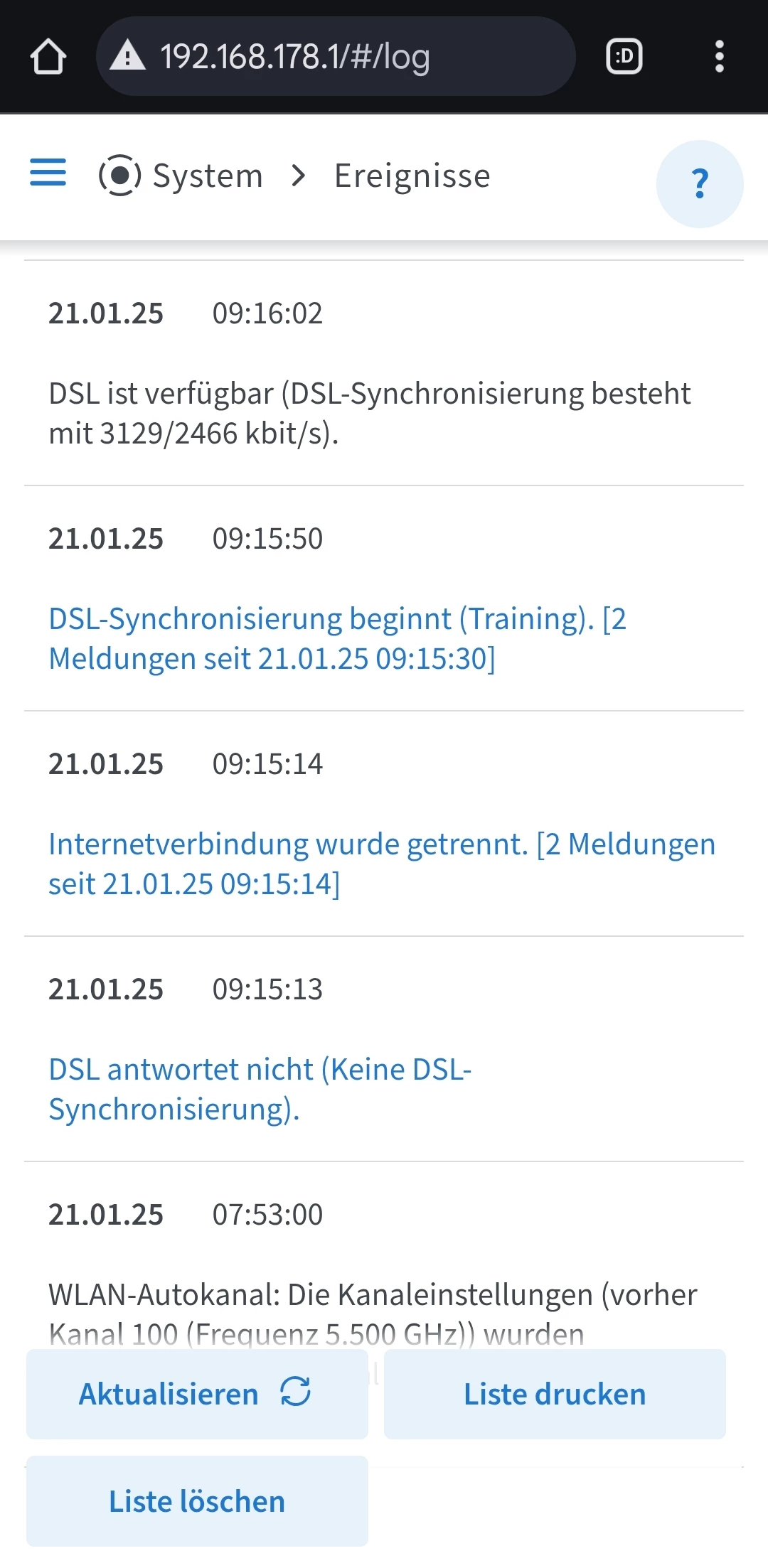Open the help question mark
The width and height of the screenshot is (768, 1568).
[700, 183]
